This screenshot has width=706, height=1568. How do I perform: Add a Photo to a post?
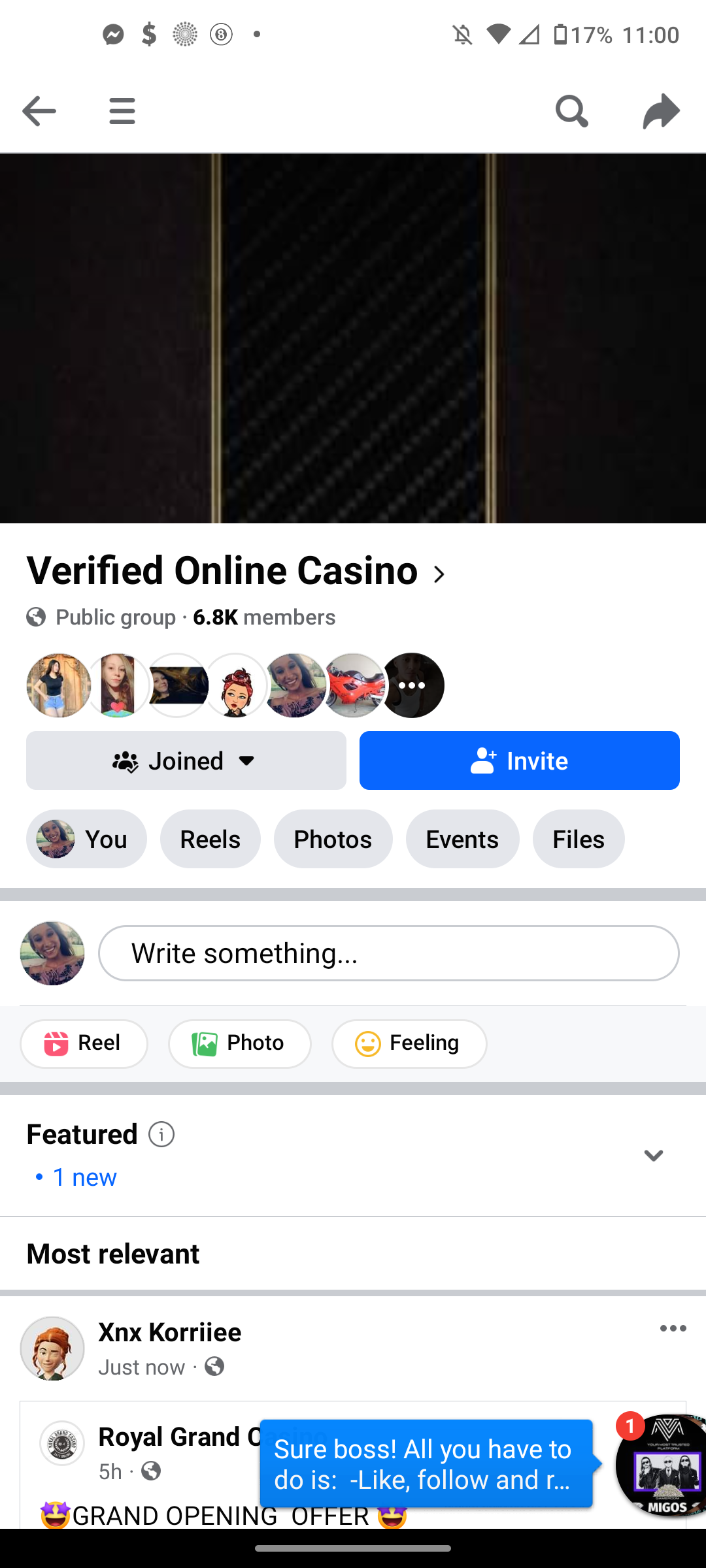pyautogui.click(x=240, y=1043)
